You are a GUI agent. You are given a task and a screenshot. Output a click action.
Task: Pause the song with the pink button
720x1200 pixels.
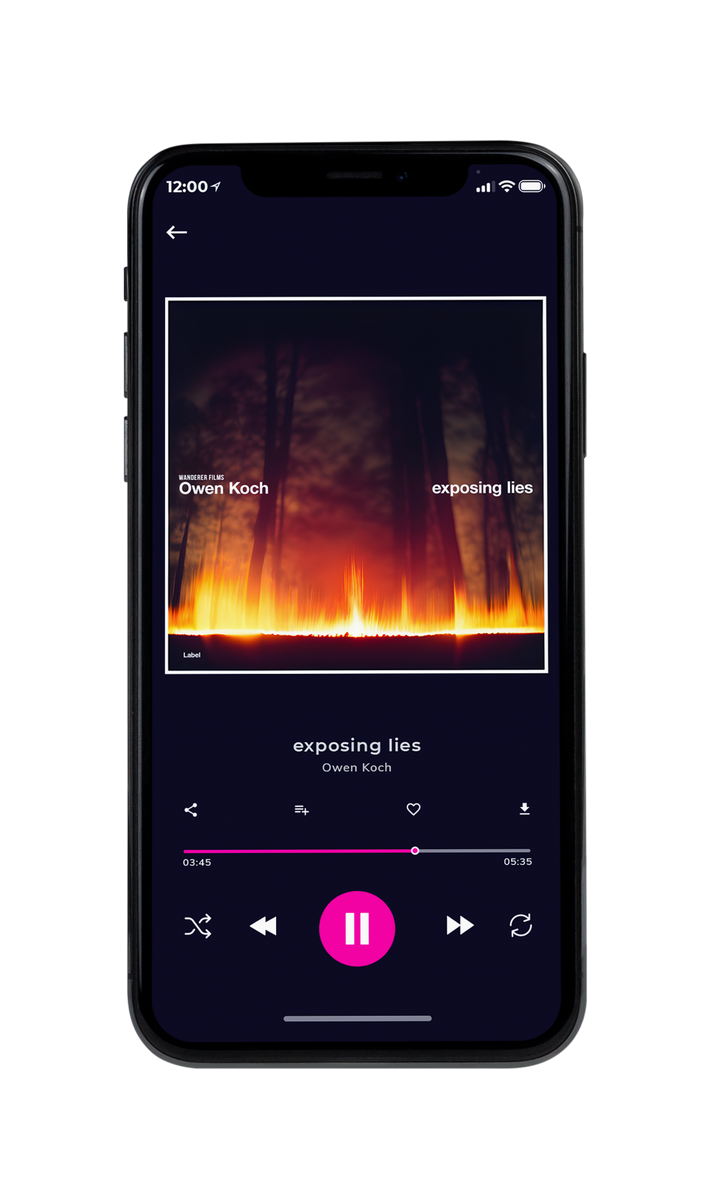point(357,929)
